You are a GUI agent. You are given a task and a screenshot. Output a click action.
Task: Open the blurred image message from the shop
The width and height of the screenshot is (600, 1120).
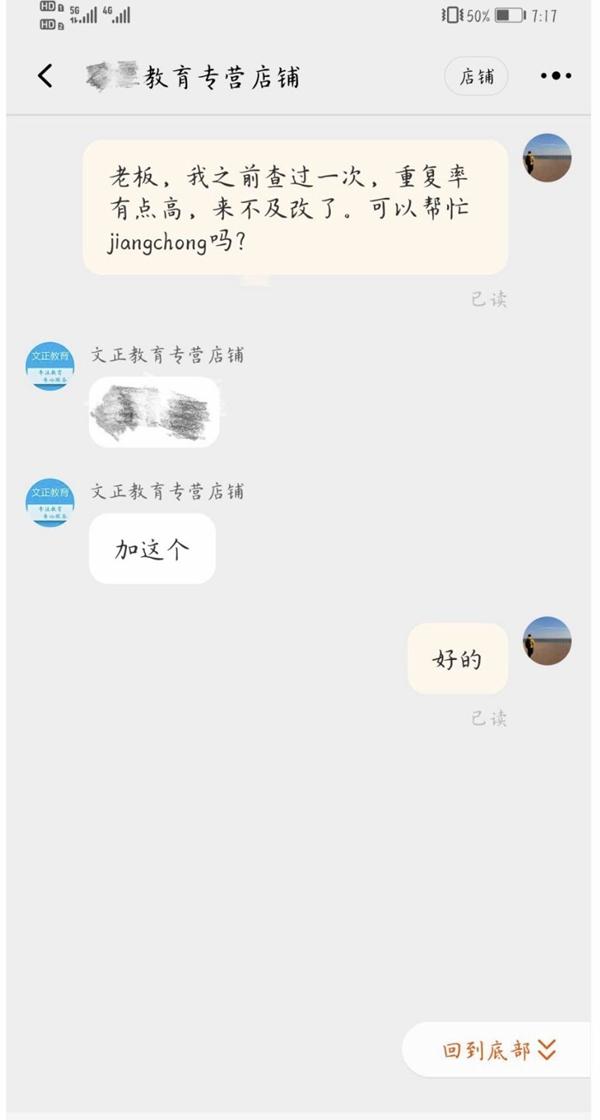(x=154, y=411)
